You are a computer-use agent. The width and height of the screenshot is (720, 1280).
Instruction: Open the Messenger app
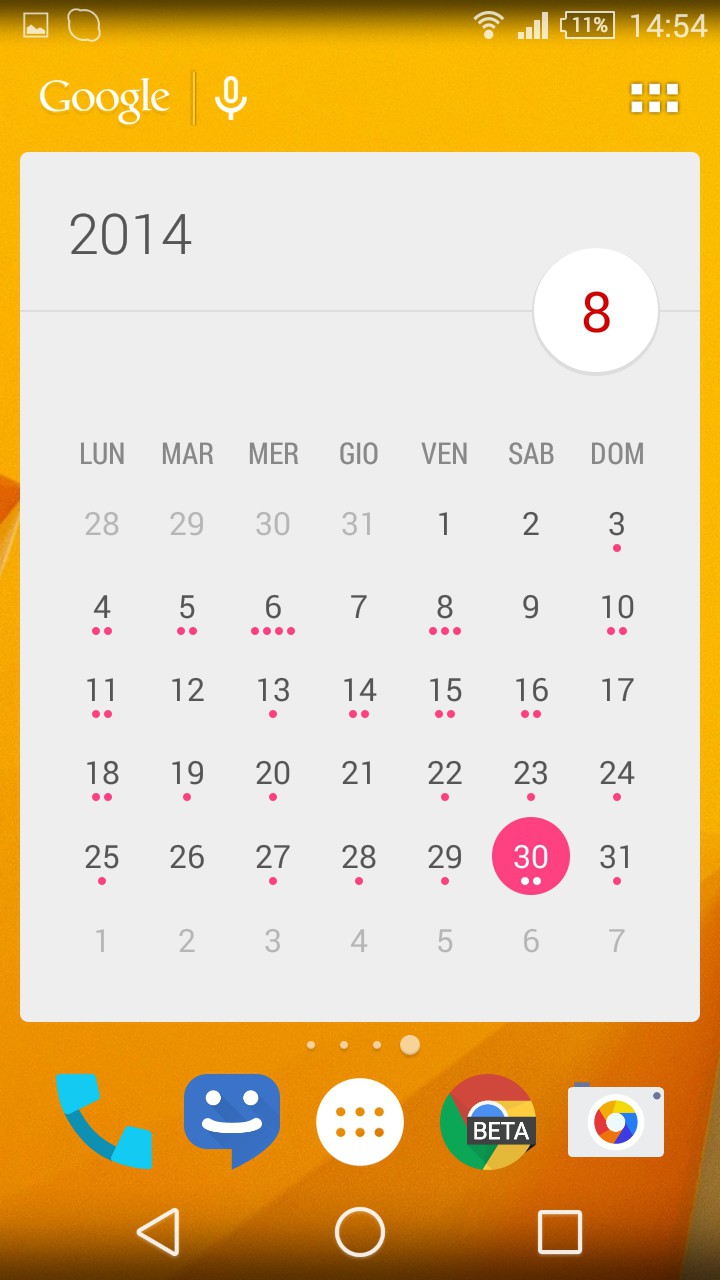pos(232,1121)
